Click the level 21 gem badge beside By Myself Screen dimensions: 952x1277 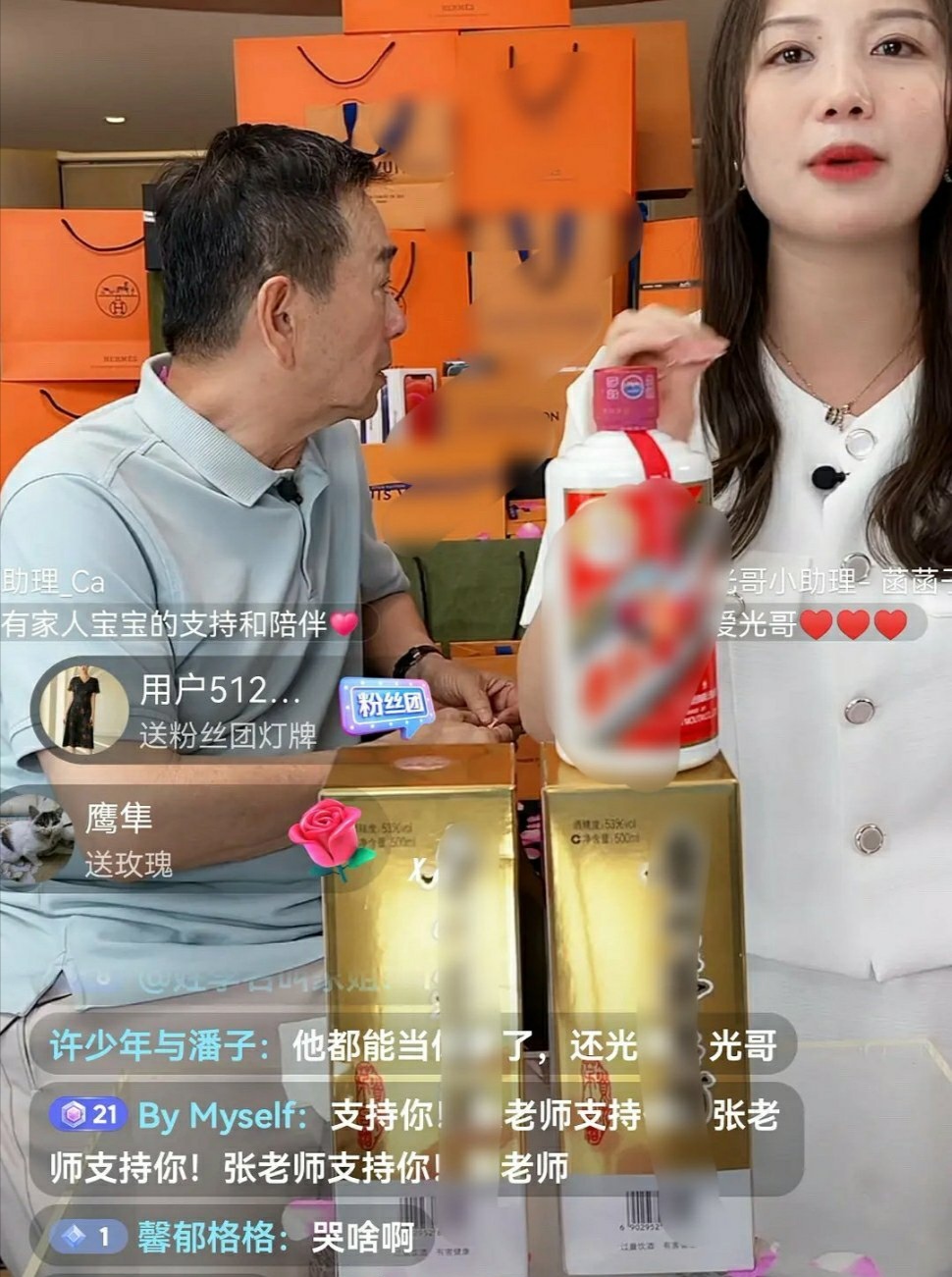tap(89, 1112)
